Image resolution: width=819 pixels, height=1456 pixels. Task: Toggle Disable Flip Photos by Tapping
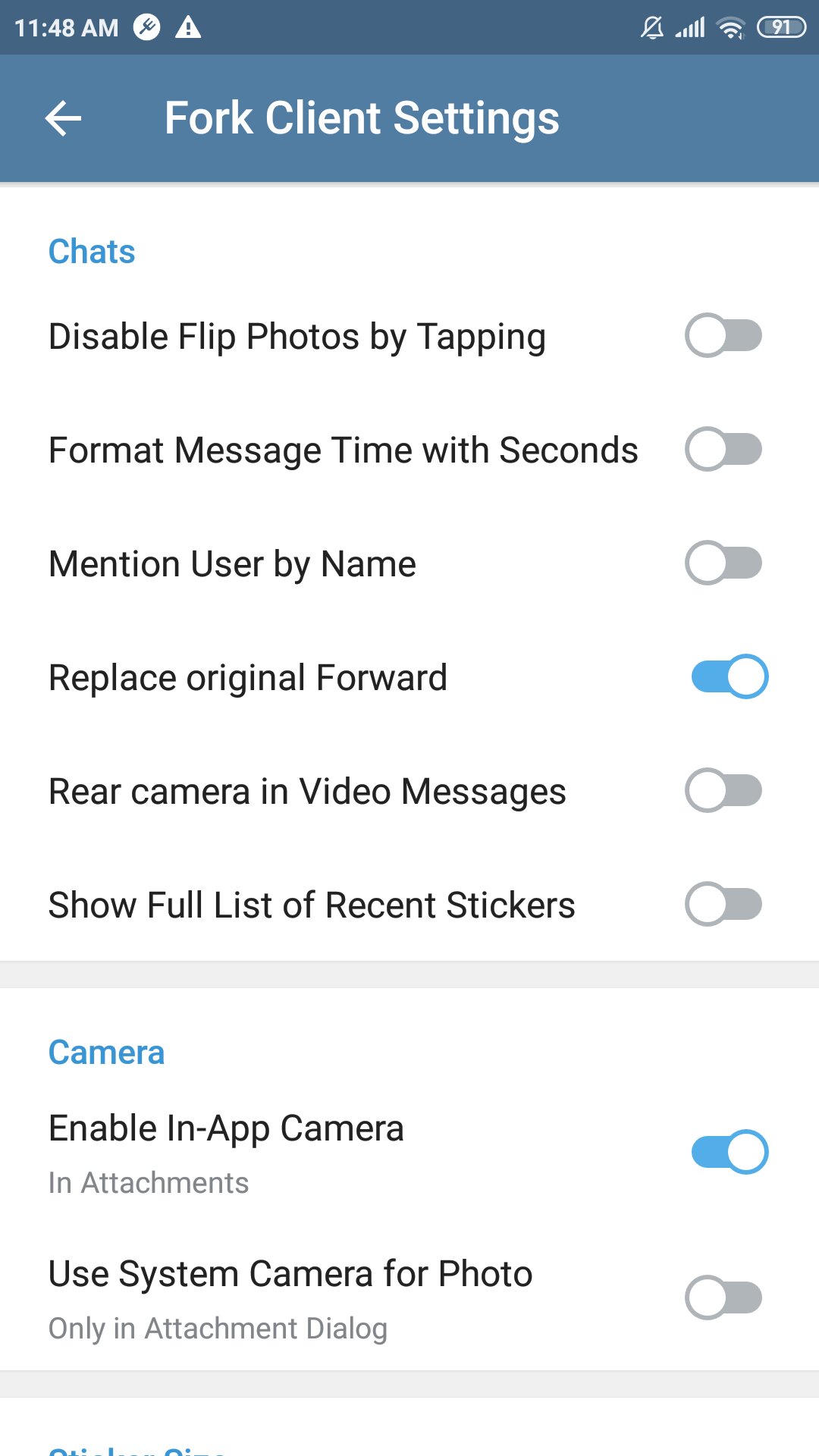pos(723,335)
